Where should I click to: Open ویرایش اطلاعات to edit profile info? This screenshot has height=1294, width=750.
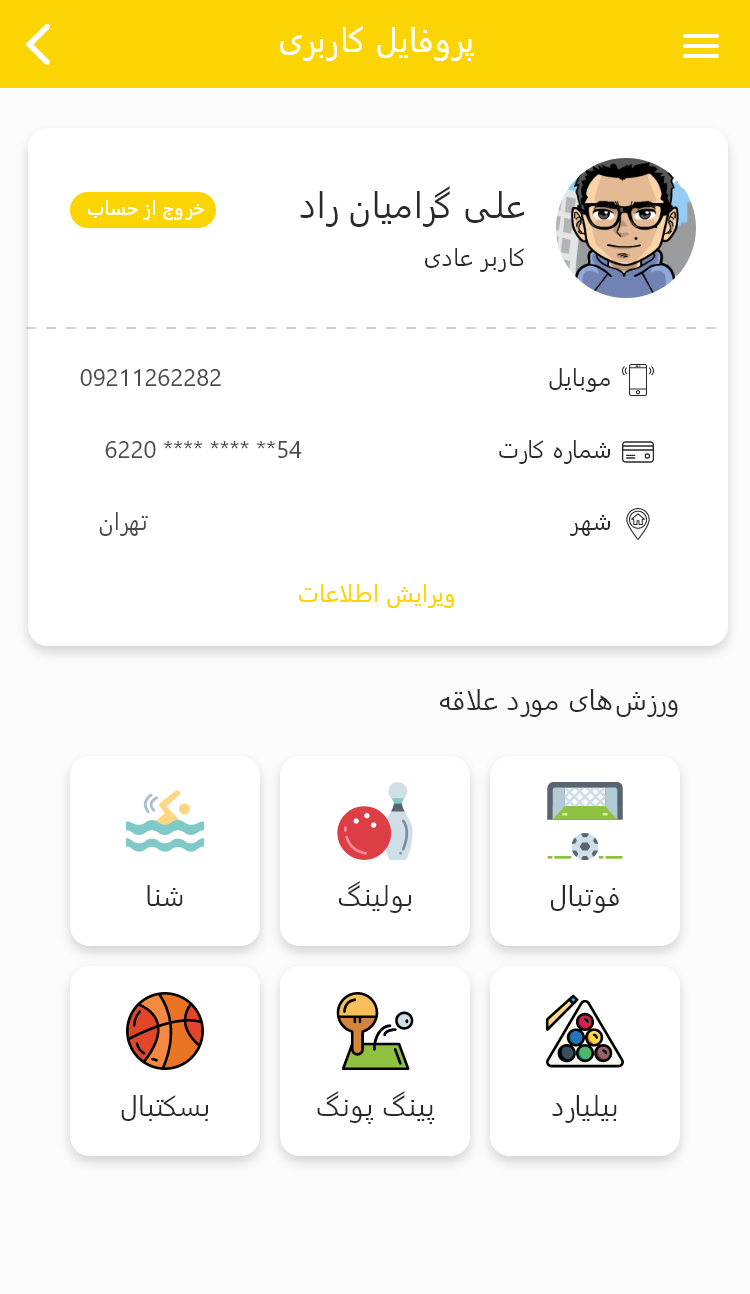[x=376, y=595]
